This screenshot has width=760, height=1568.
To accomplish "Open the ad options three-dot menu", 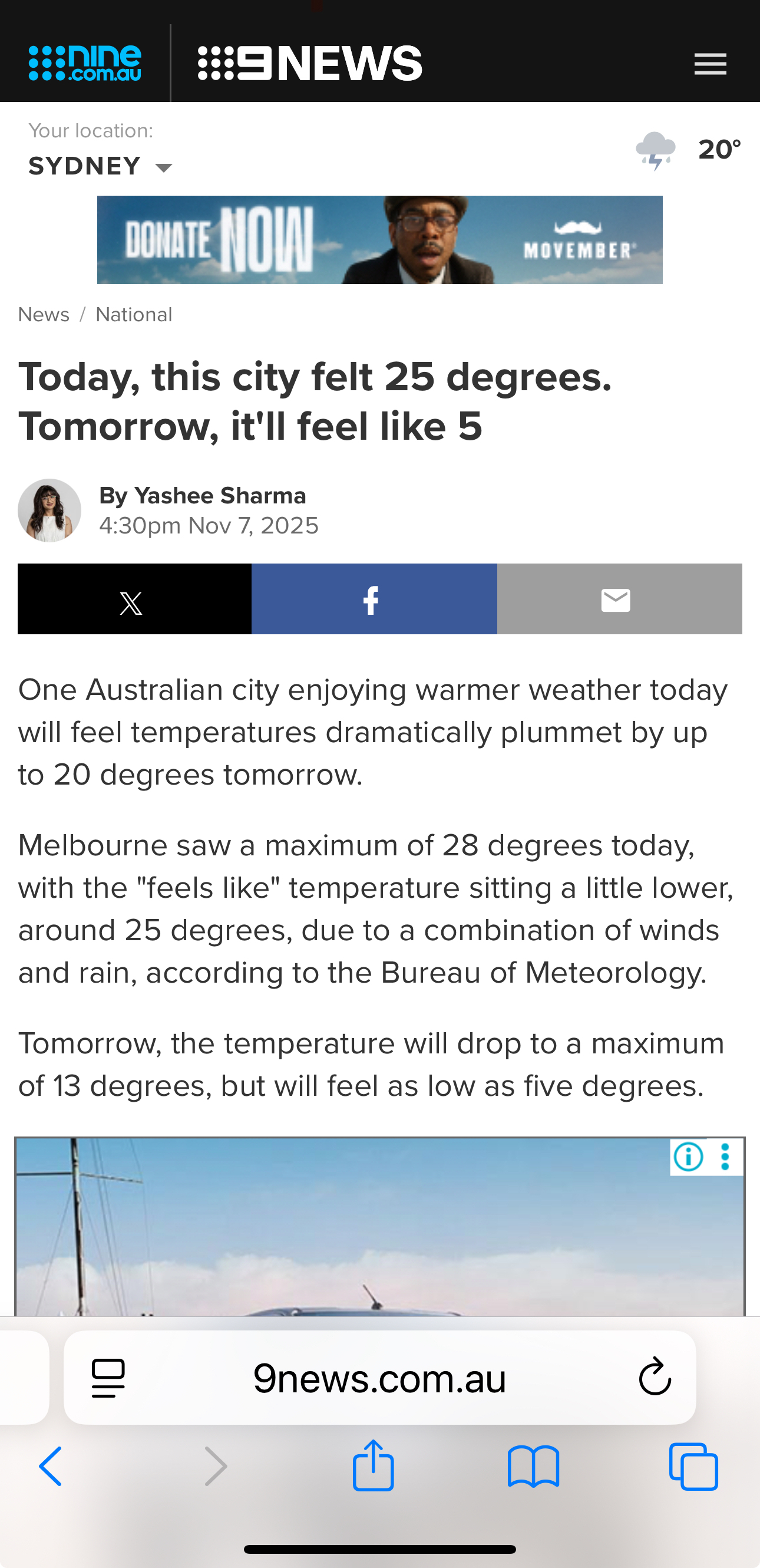I will (725, 1157).
